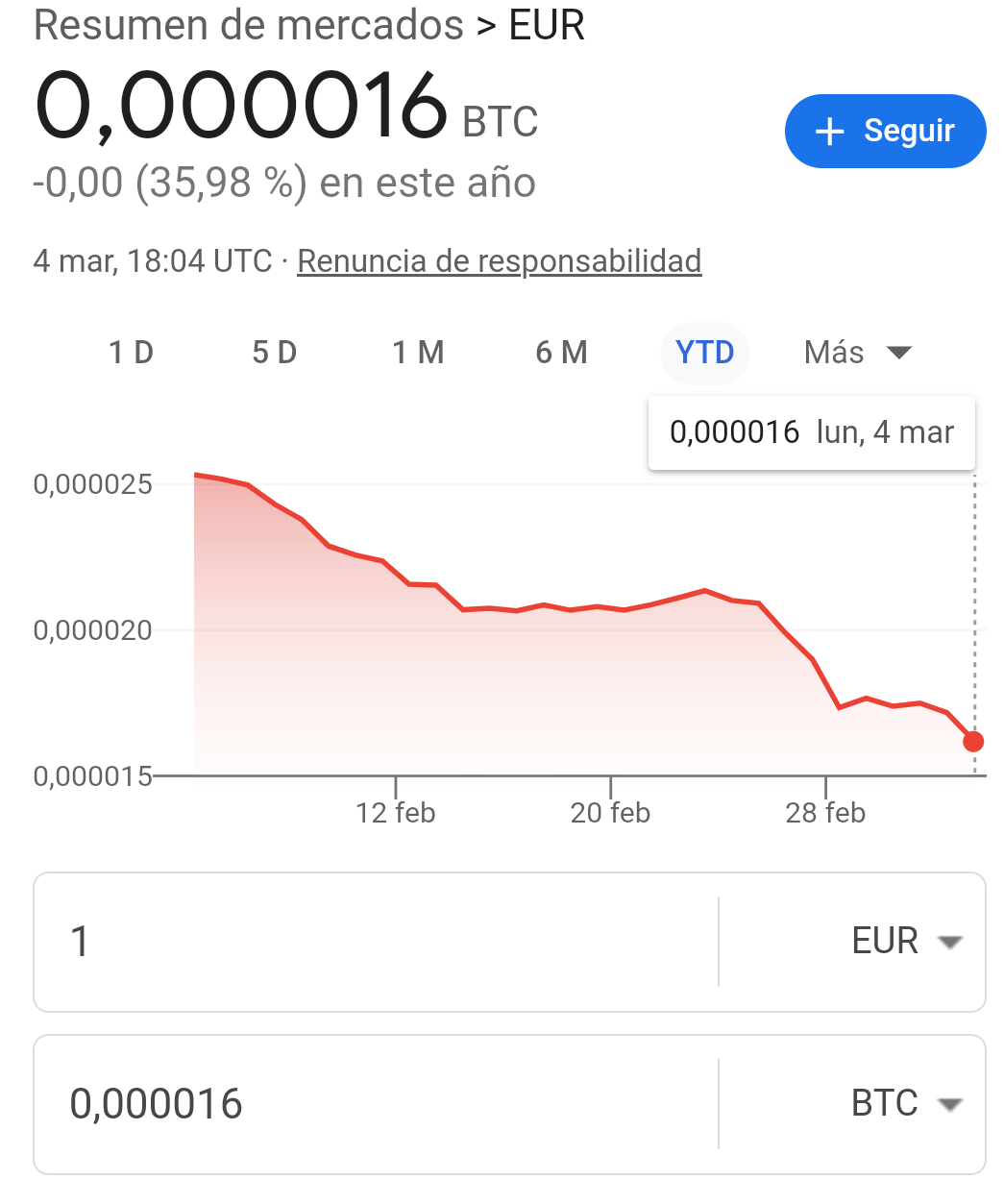
Task: Show the 1 M chart period
Action: coord(418,353)
